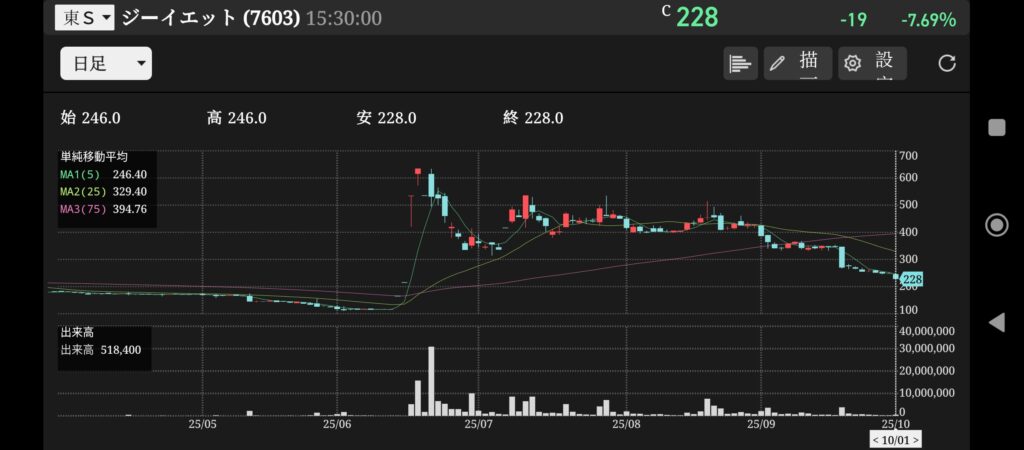Tap the system home button

pos(996,224)
